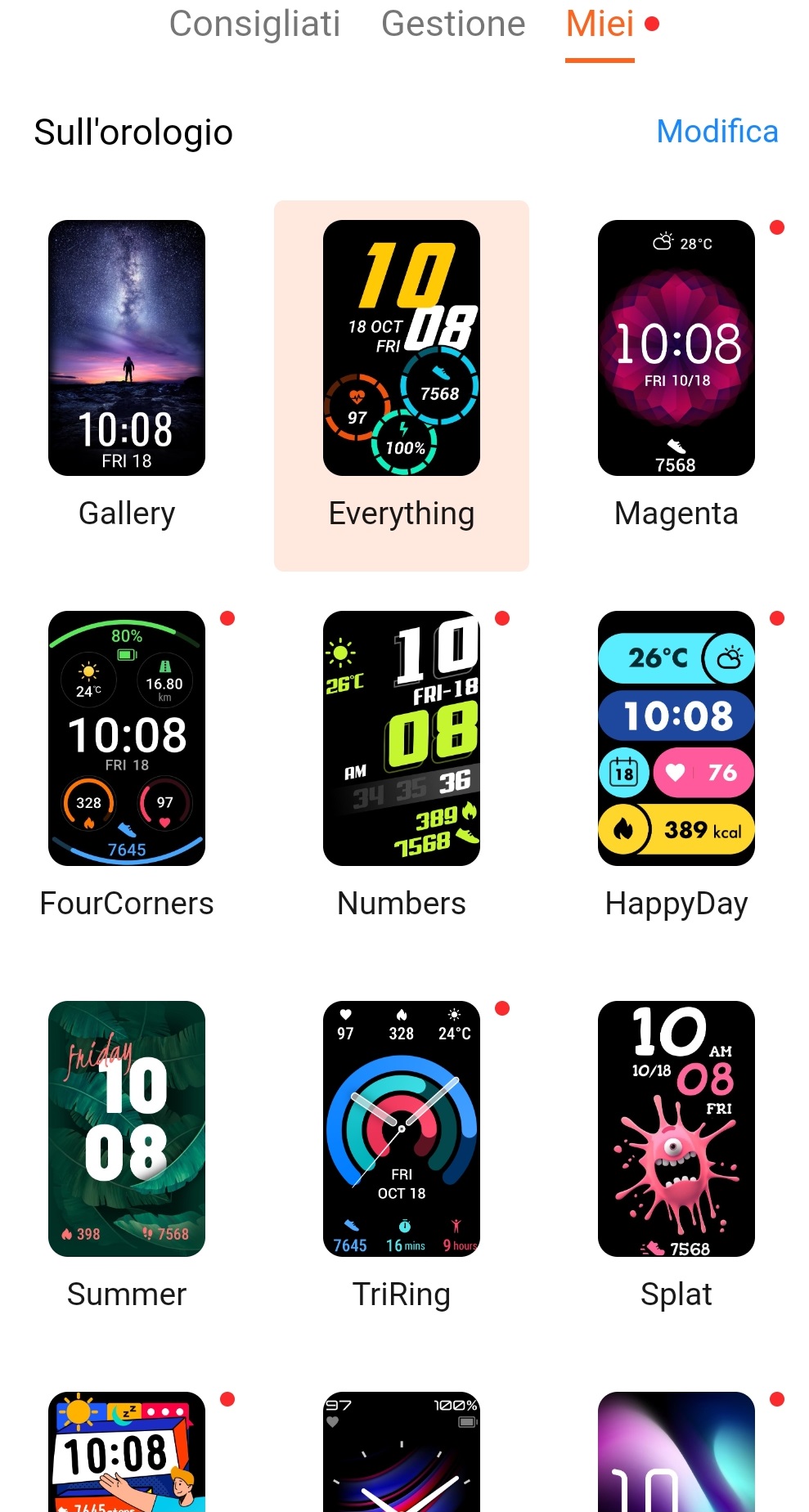Viewport: 809px width, 1512px height.
Task: Click the Modifica link
Action: tap(717, 131)
